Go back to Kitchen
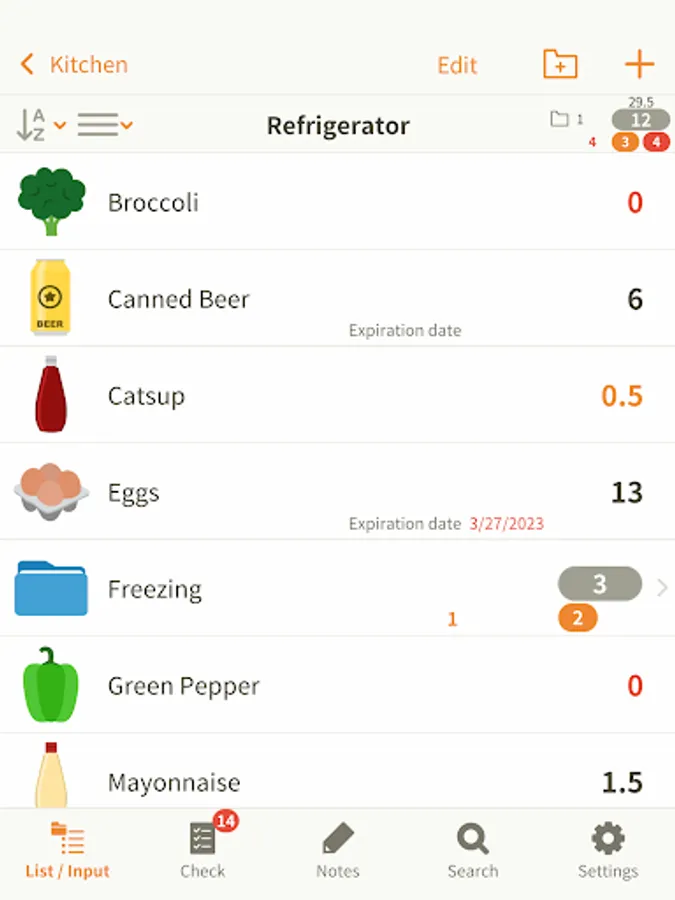 (x=75, y=65)
